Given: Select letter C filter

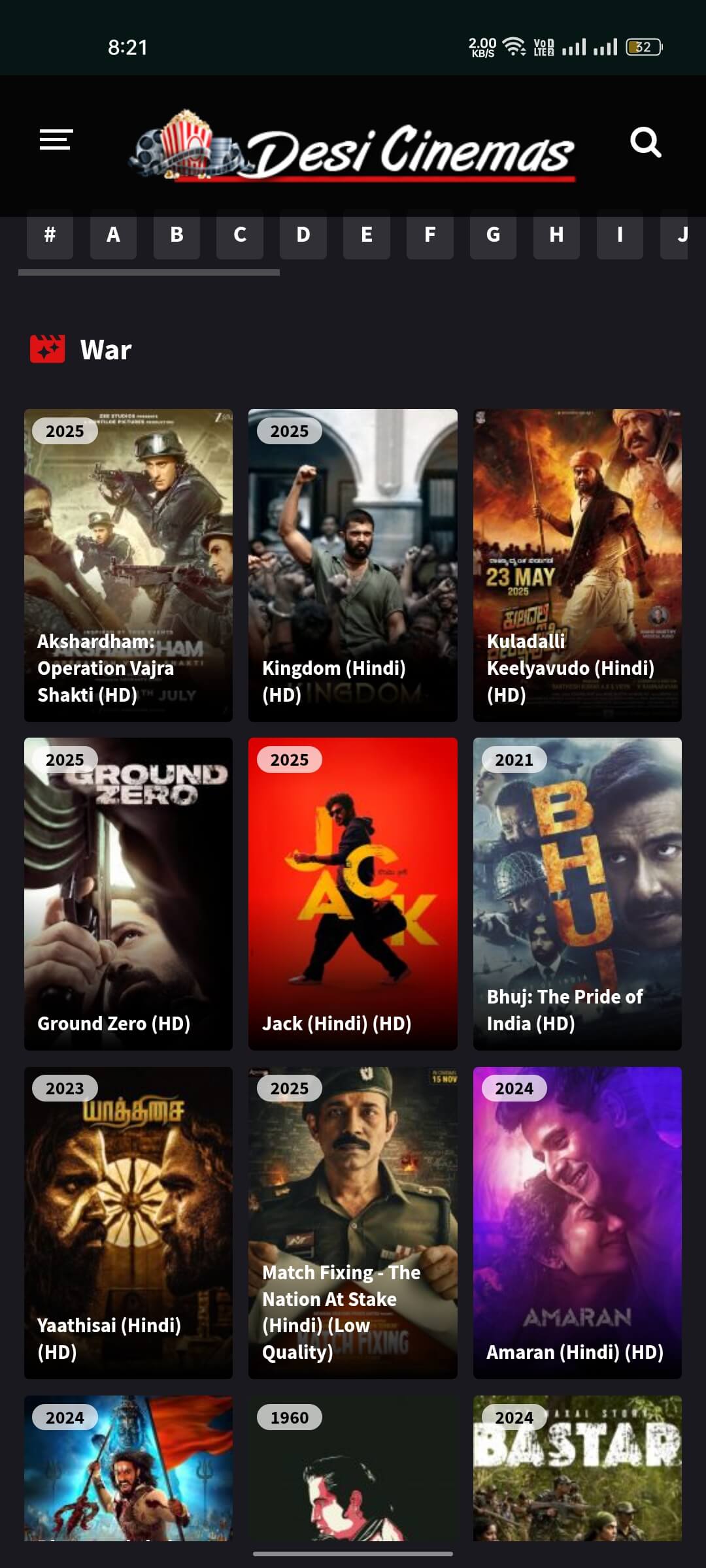Looking at the screenshot, I should [x=240, y=235].
